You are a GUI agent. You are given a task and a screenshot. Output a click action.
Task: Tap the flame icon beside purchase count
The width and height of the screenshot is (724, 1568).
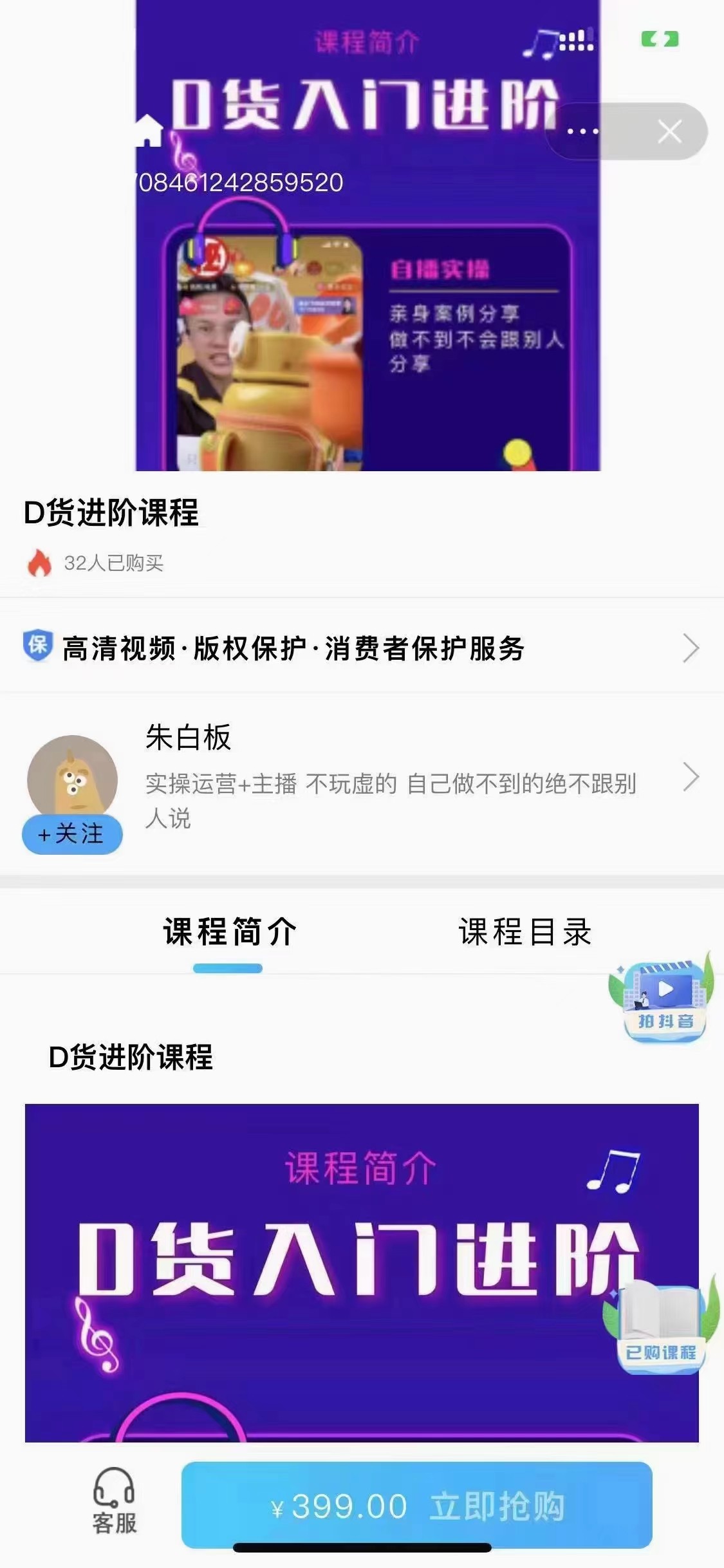click(x=41, y=563)
